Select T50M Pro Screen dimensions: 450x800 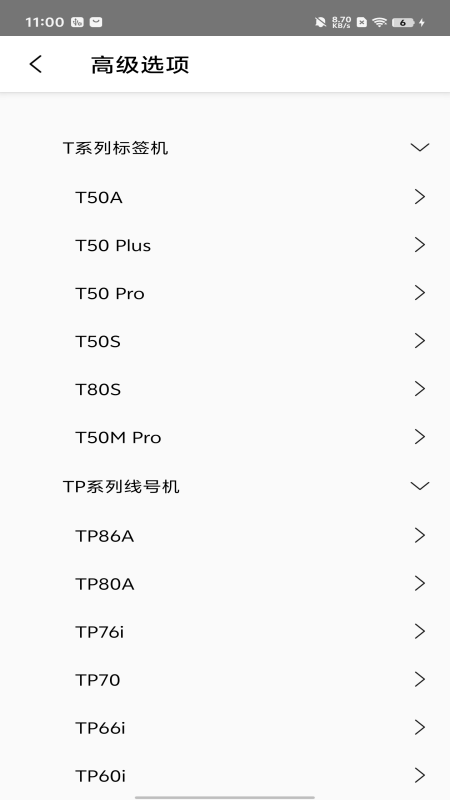point(225,437)
